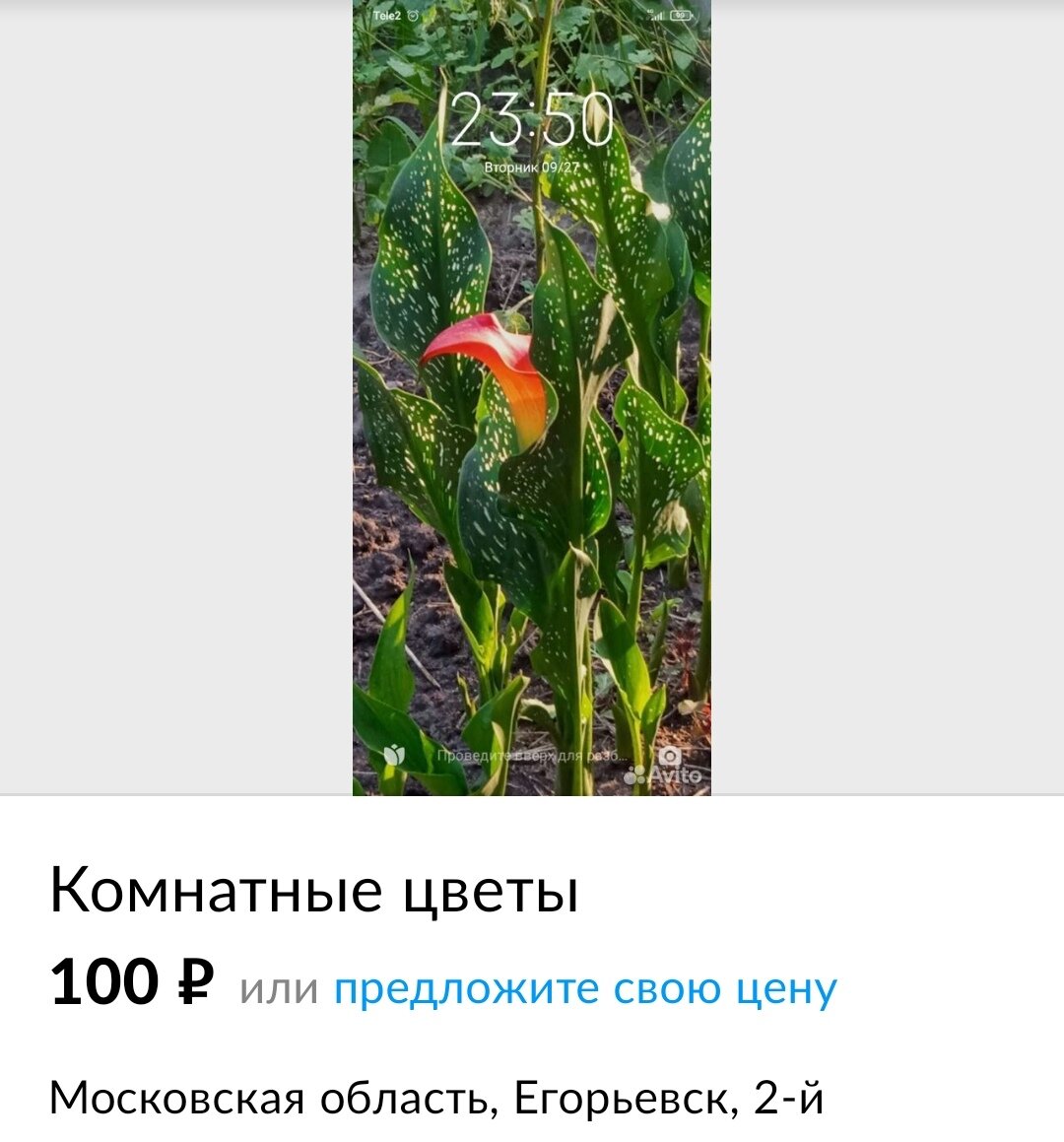
Task: Open the camera shortcut icon
Action: click(669, 756)
